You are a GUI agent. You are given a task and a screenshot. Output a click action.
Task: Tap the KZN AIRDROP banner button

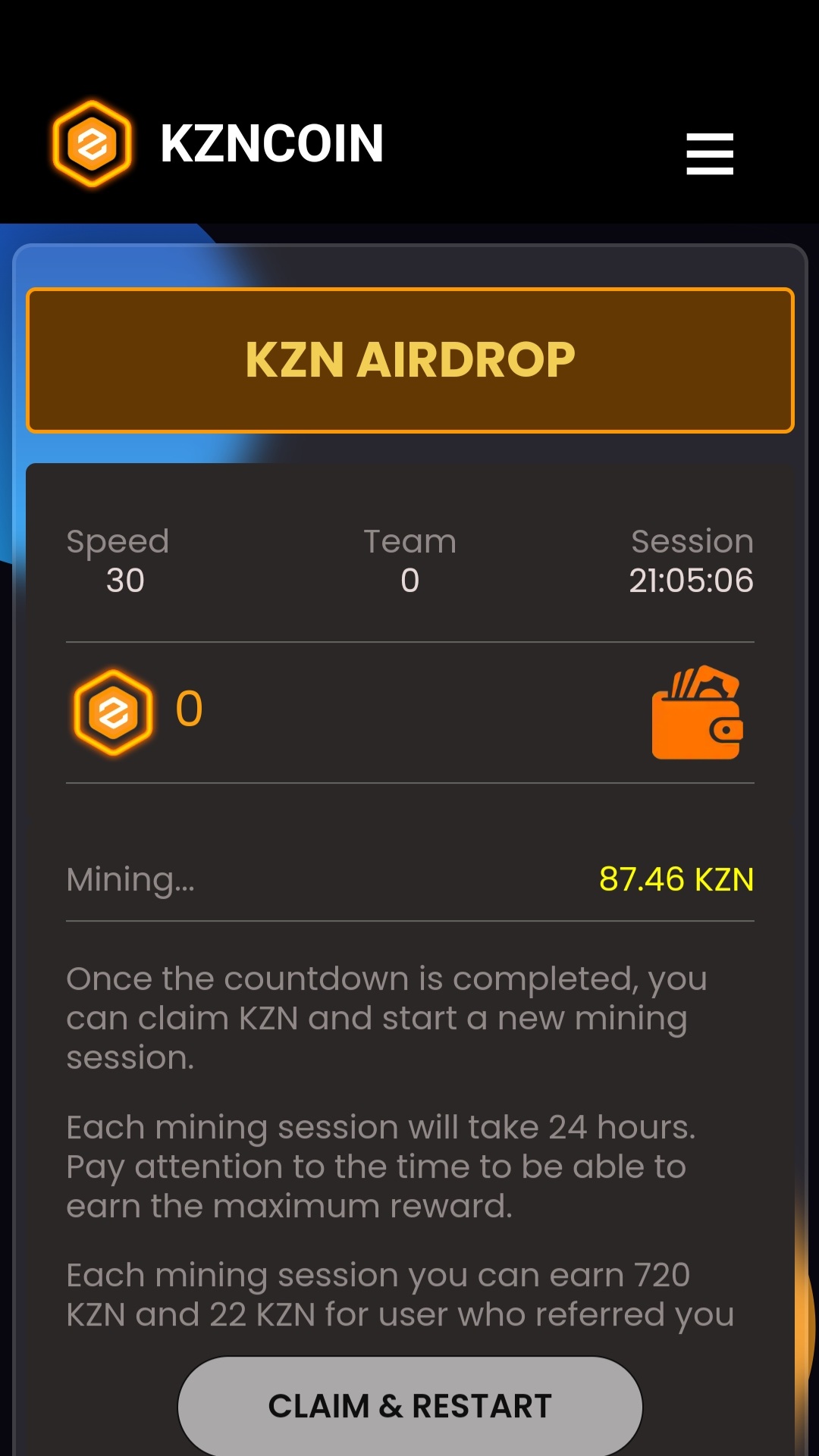[410, 360]
